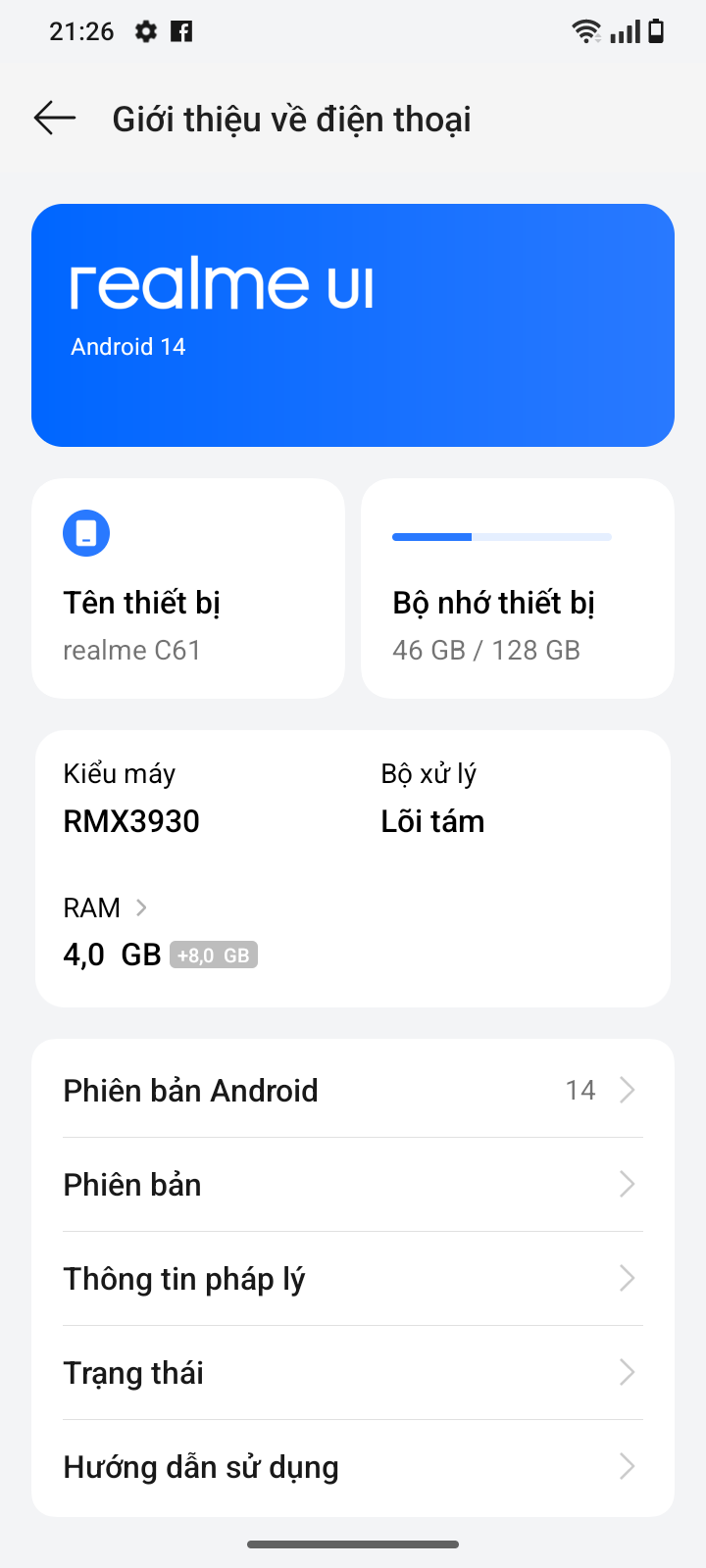Open Thông tin pháp lý
The image size is (706, 1568).
pos(353,1278)
